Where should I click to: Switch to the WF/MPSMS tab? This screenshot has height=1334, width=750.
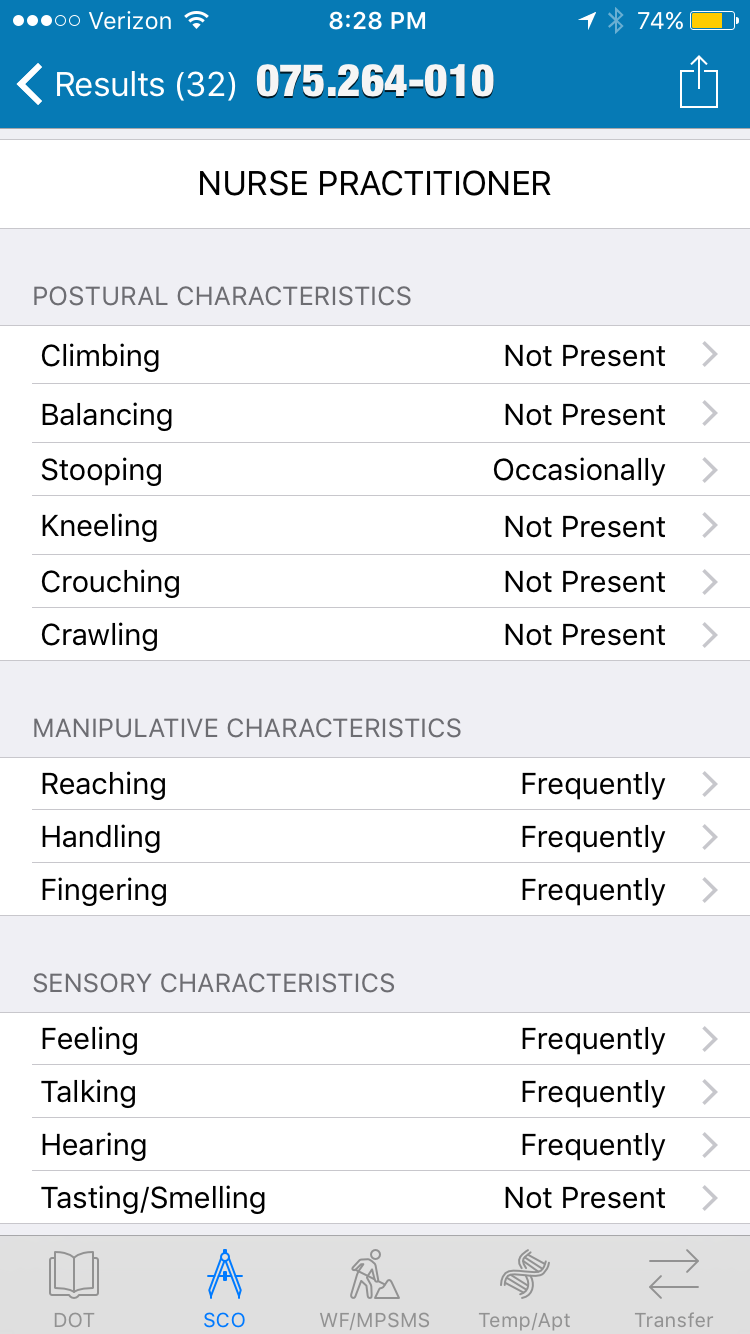point(374,1289)
